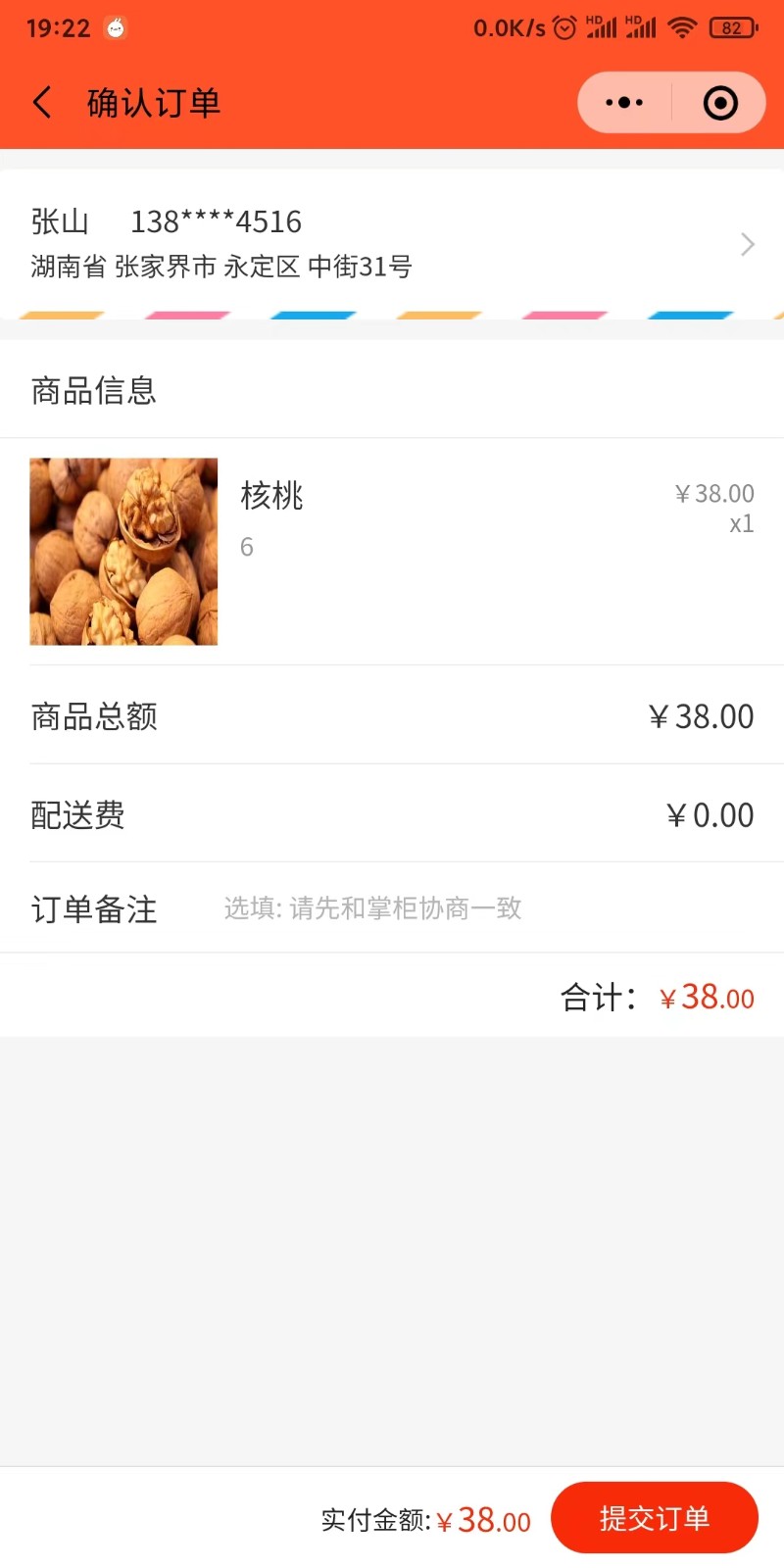Viewport: 784px width, 1568px height.
Task: Go back from 确认订单 page
Action: pyautogui.click(x=42, y=102)
